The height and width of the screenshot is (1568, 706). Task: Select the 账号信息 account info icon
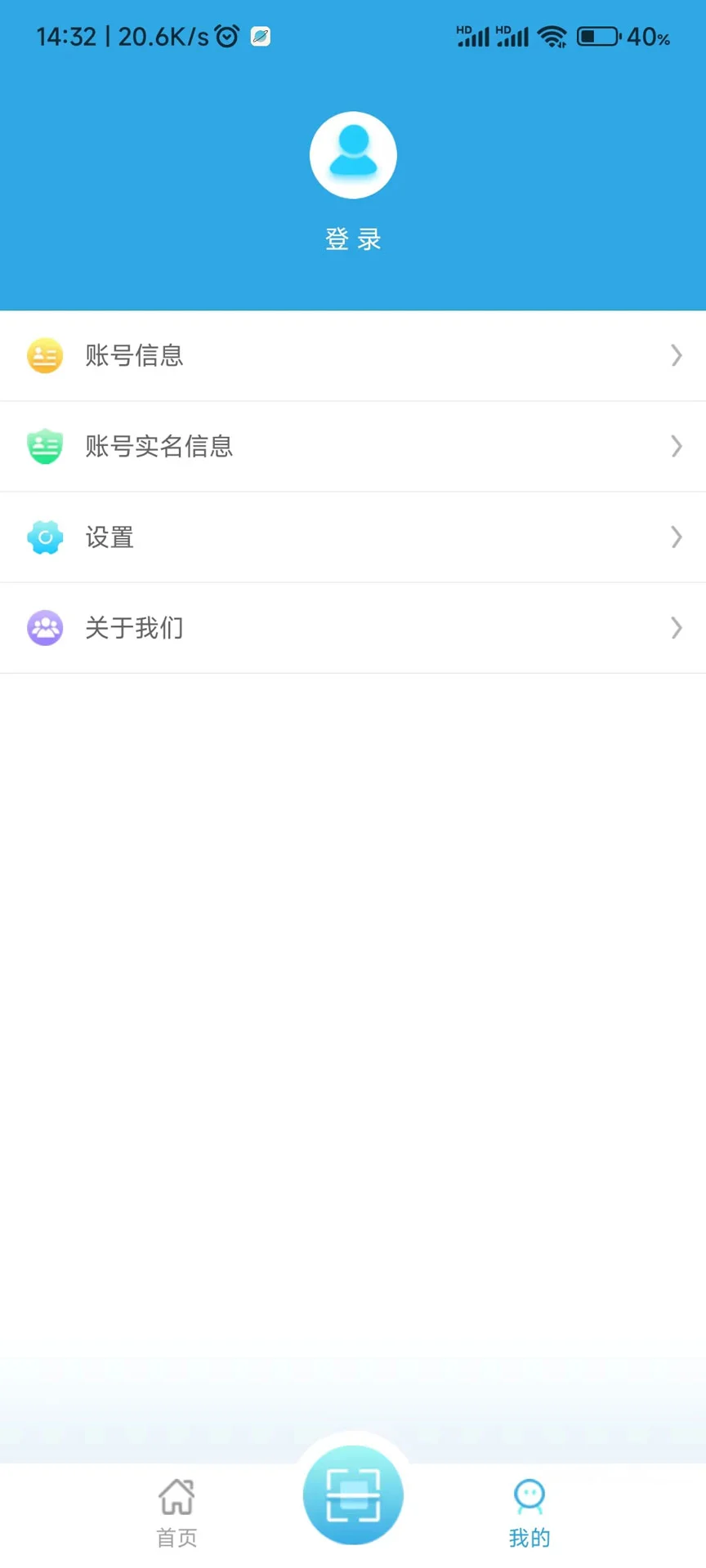(45, 355)
